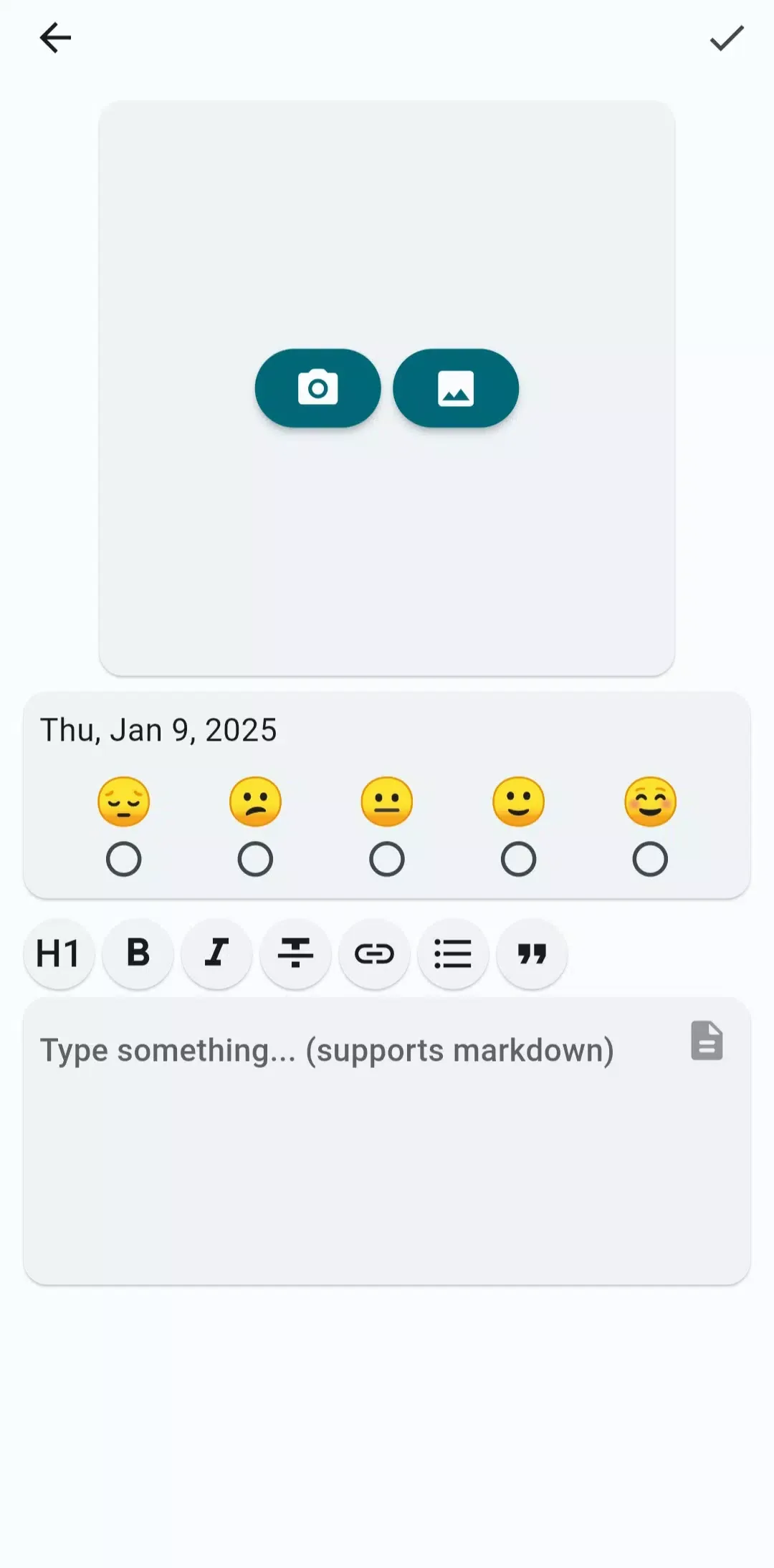Viewport: 774px width, 1568px height.
Task: Insert a bulleted list
Action: pyautogui.click(x=453, y=954)
